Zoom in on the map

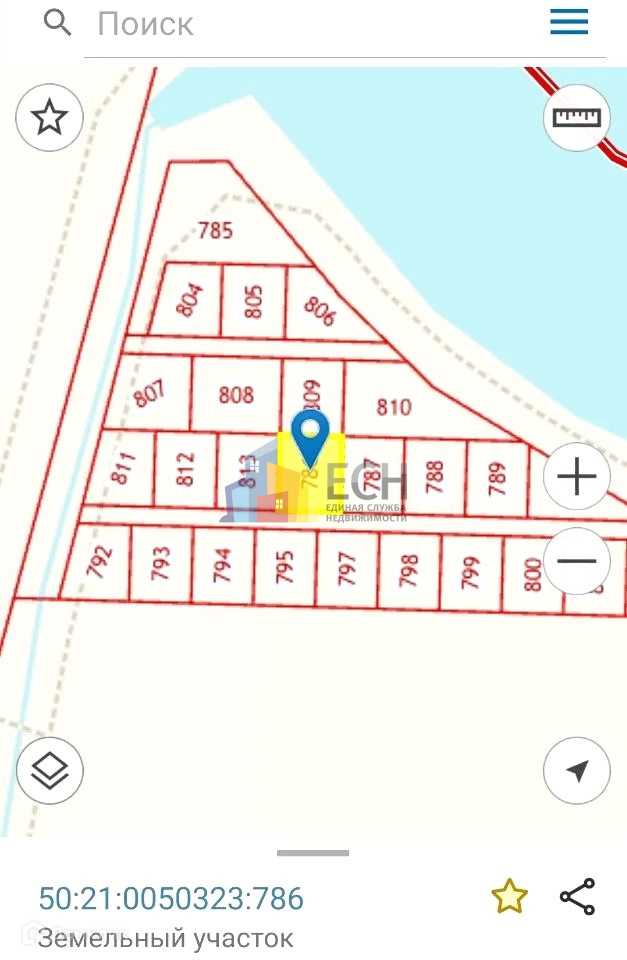[576, 477]
